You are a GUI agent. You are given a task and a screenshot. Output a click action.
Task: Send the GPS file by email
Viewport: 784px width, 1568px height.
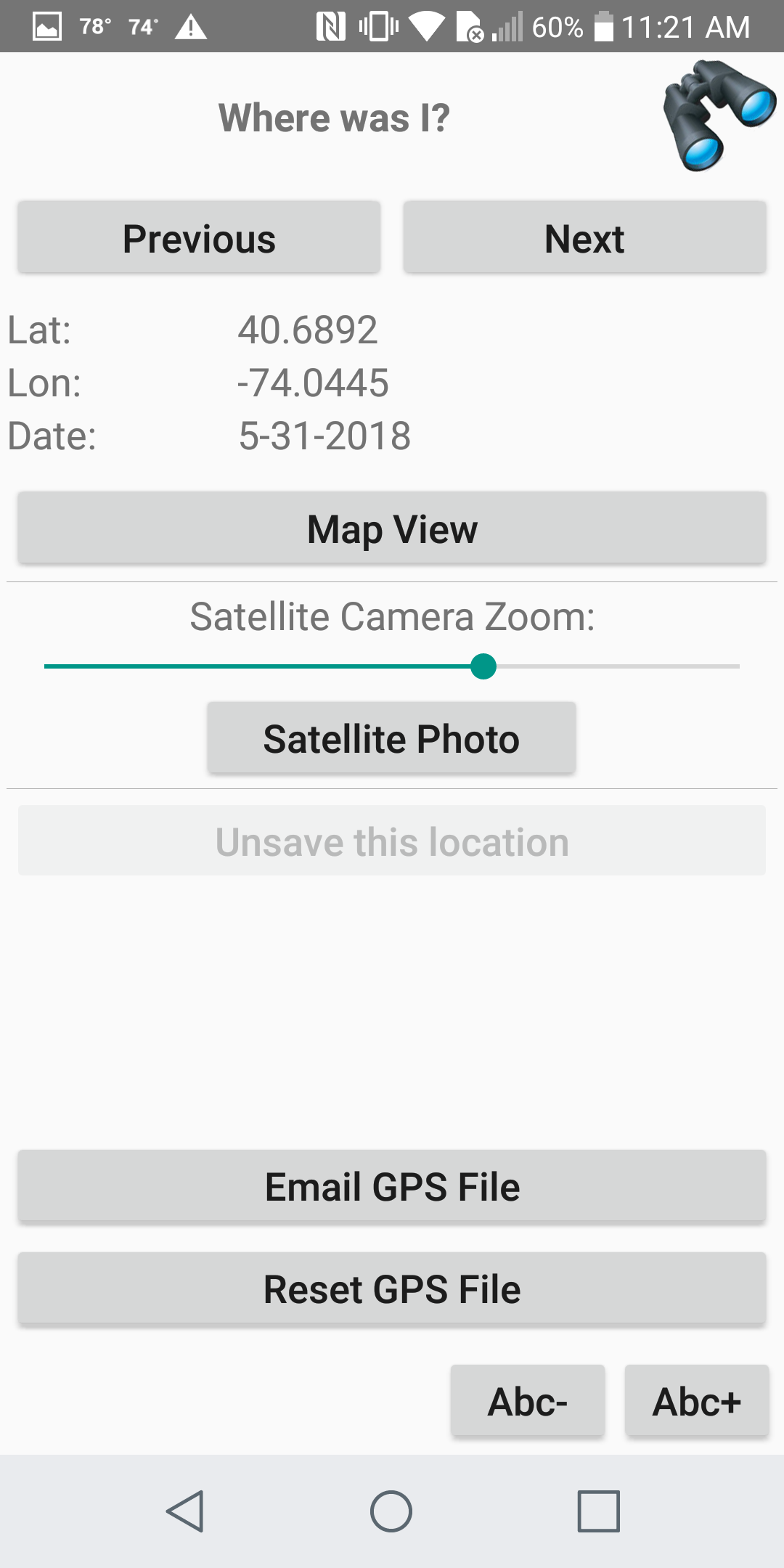pos(392,1187)
